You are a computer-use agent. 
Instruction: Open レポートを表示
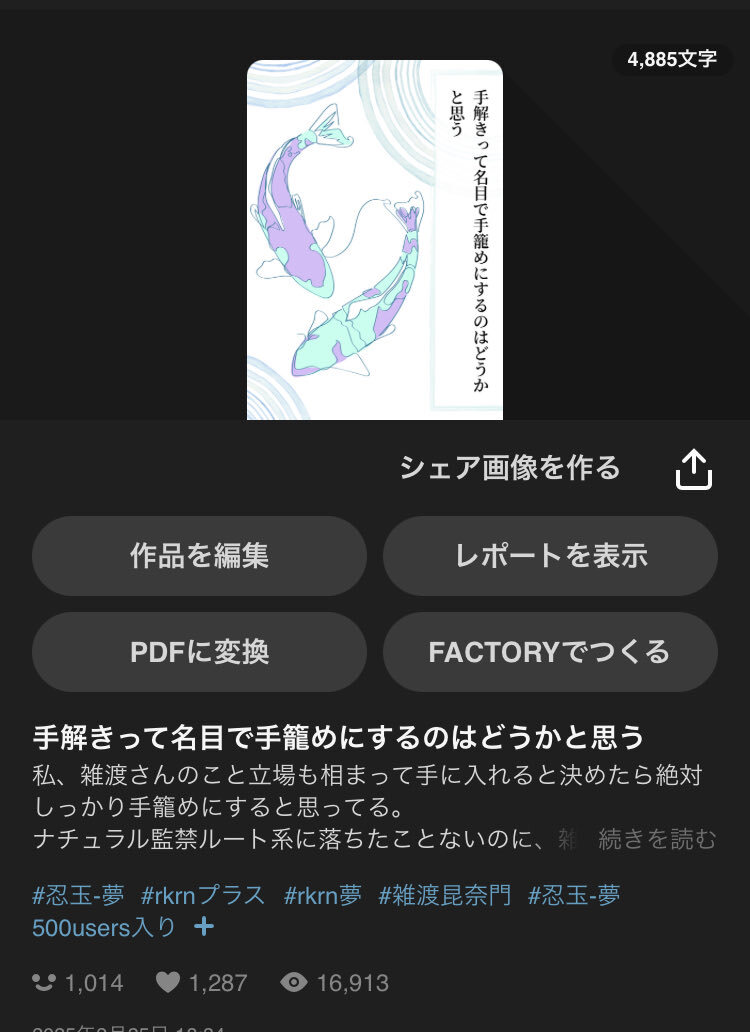550,556
